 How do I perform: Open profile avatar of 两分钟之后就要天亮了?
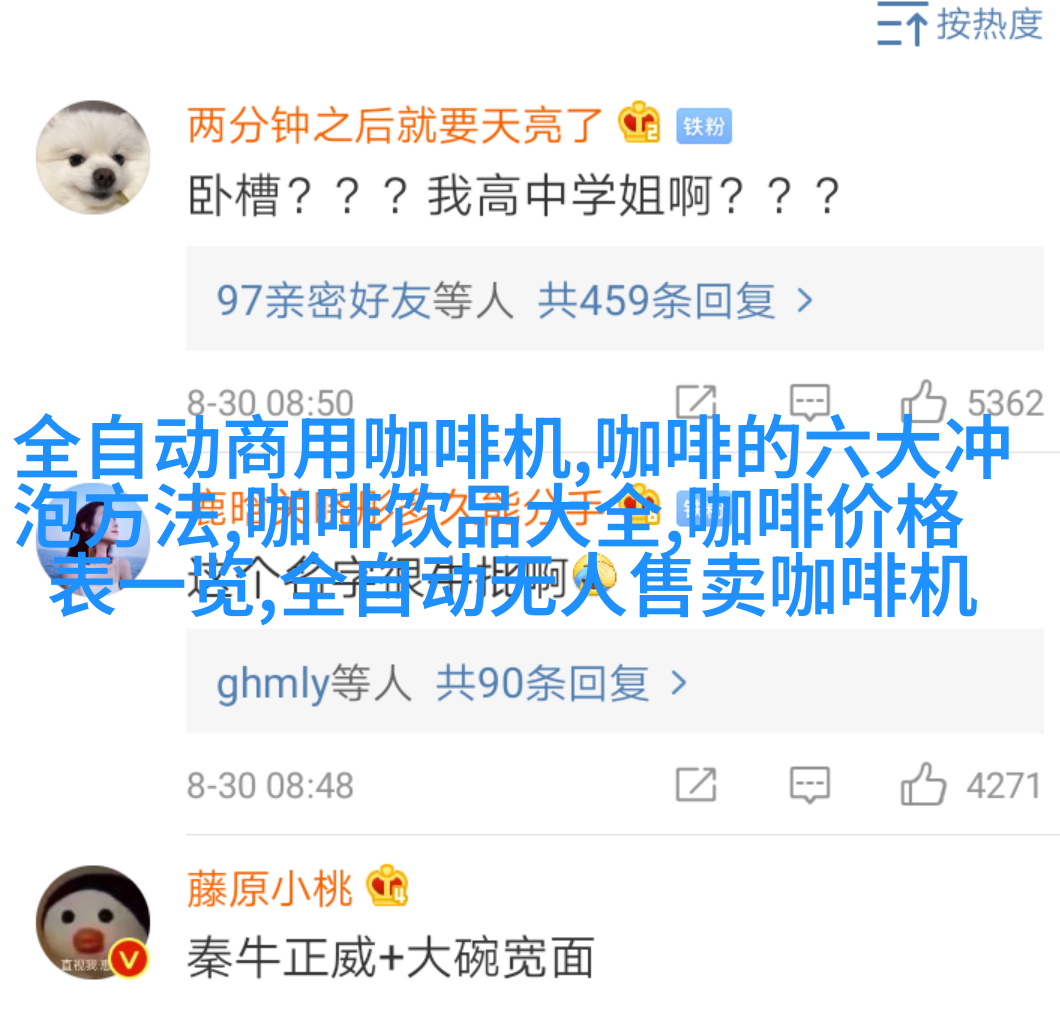coord(93,157)
